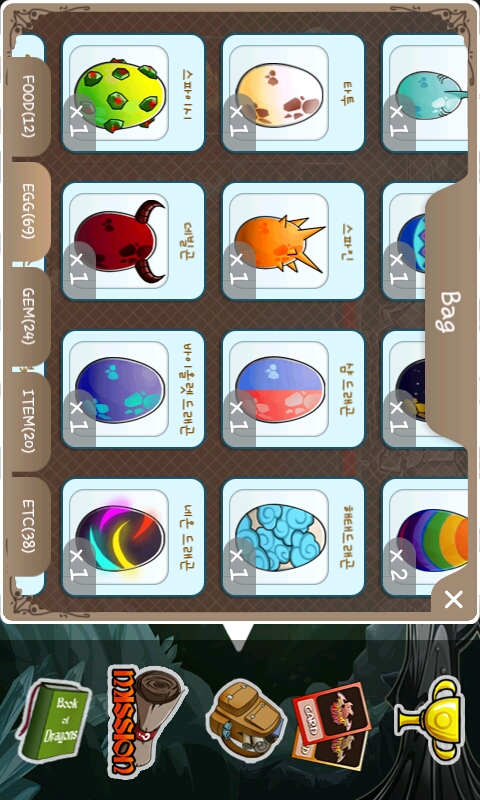Image resolution: width=480 pixels, height=800 pixels.
Task: Open the Mission scroll
Action: pyautogui.click(x=147, y=720)
